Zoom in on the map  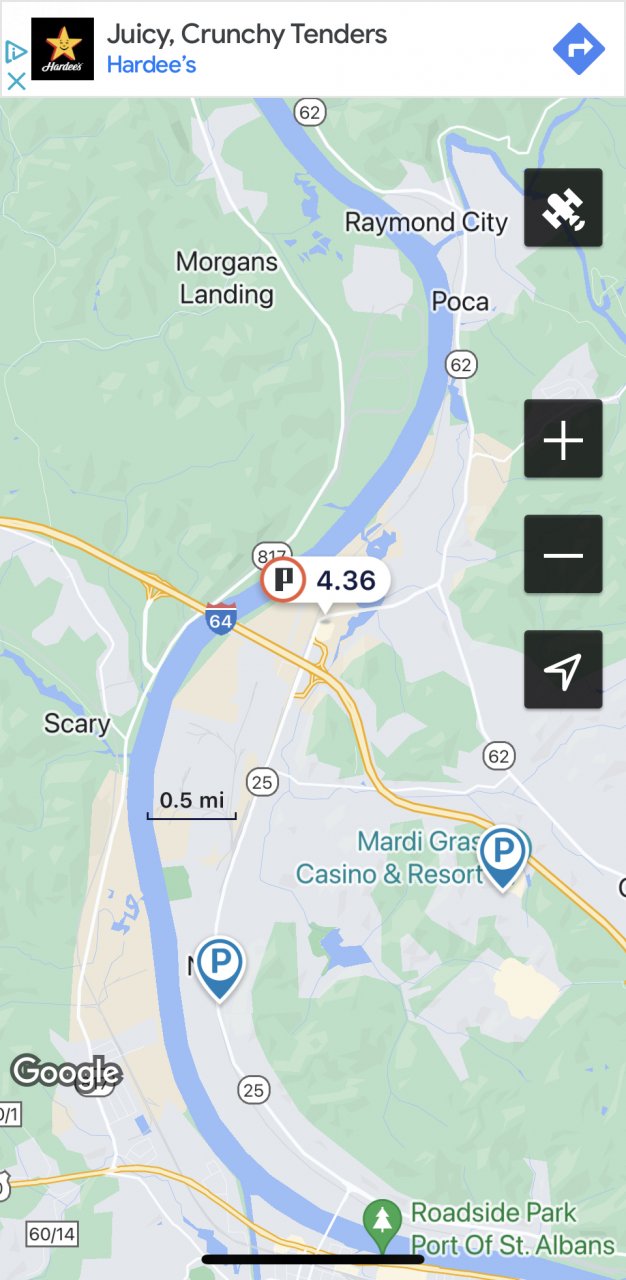pyautogui.click(x=563, y=439)
